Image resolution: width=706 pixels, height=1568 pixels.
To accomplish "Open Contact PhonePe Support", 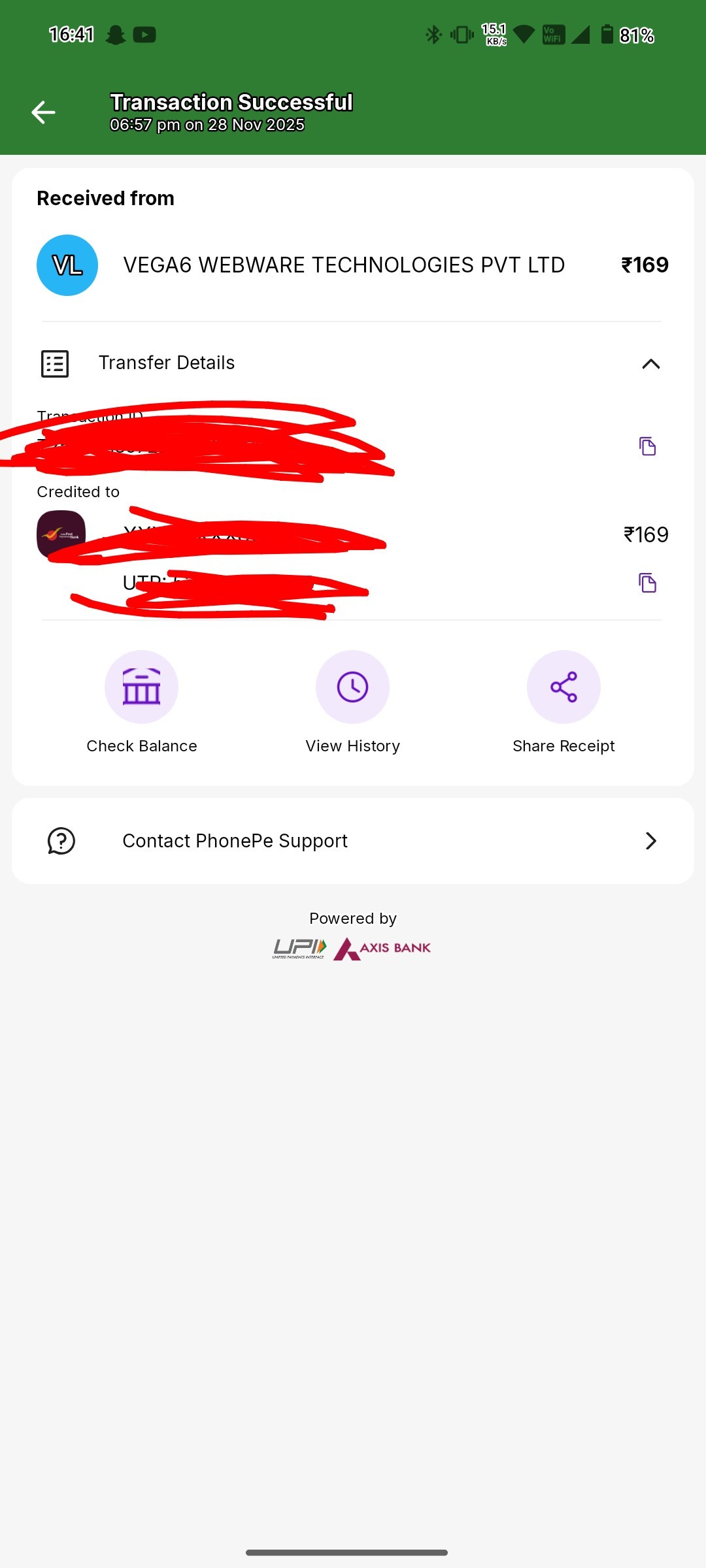I will point(353,841).
